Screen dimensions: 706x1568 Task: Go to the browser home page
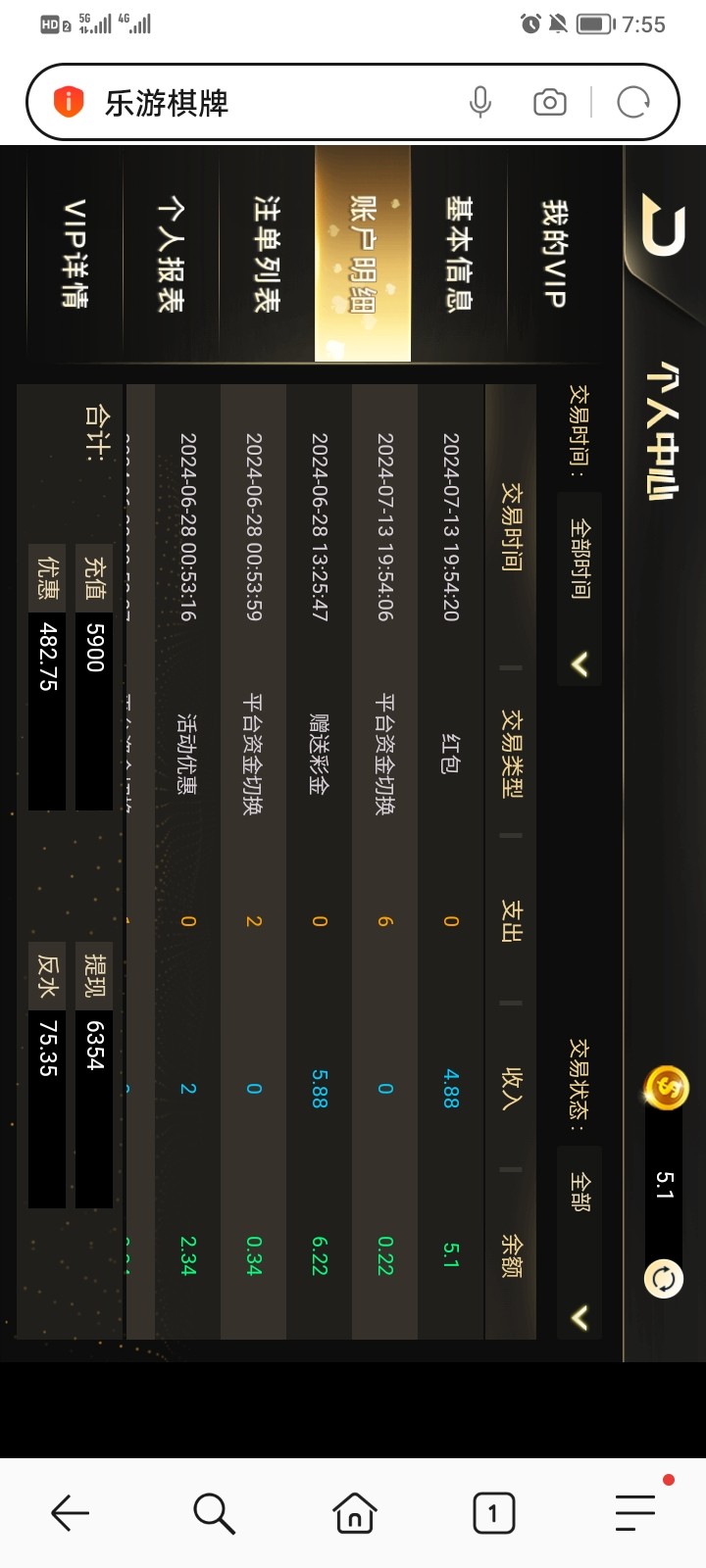(354, 1513)
